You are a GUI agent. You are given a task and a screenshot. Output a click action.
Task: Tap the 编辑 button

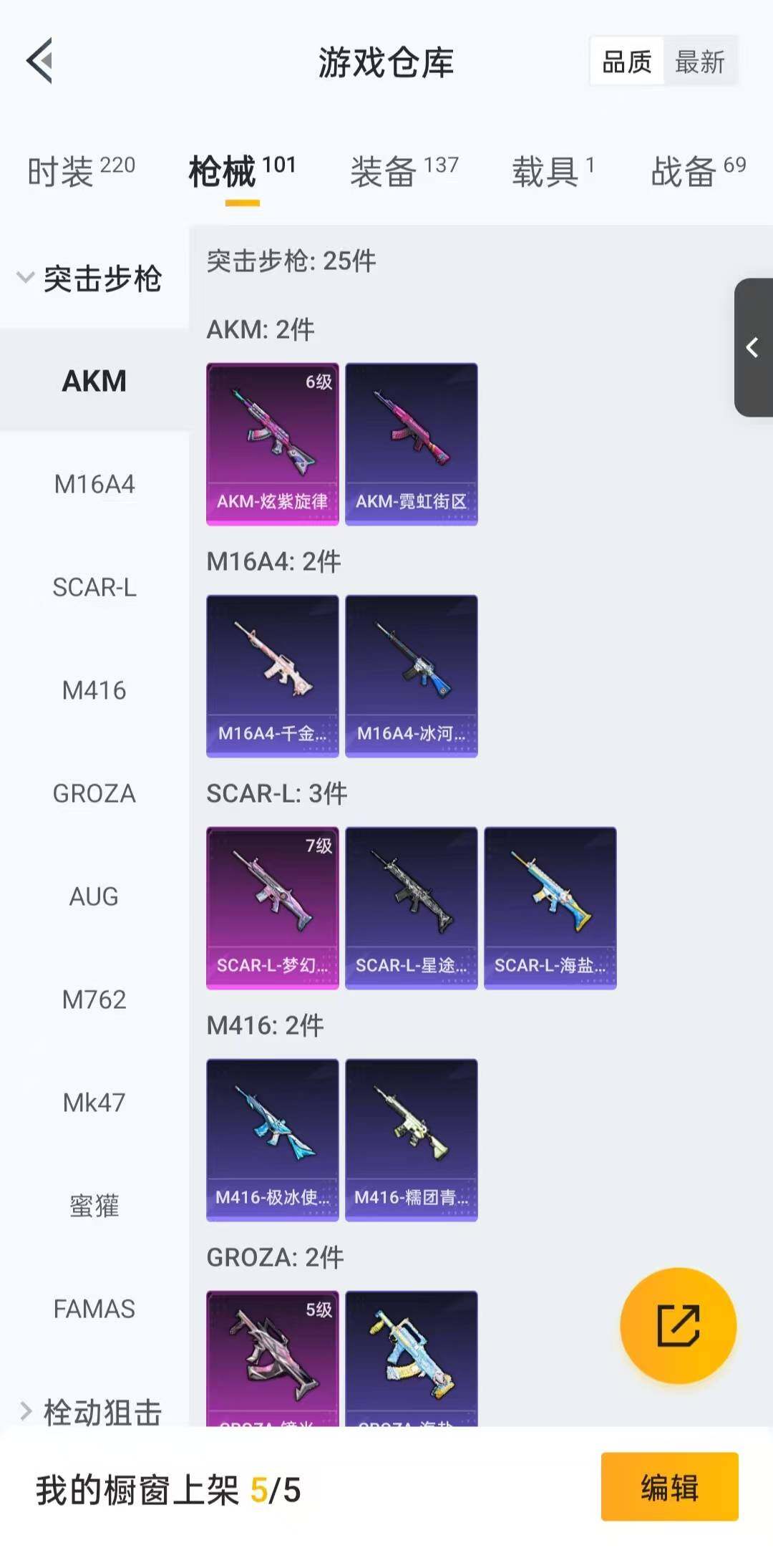(x=669, y=1486)
